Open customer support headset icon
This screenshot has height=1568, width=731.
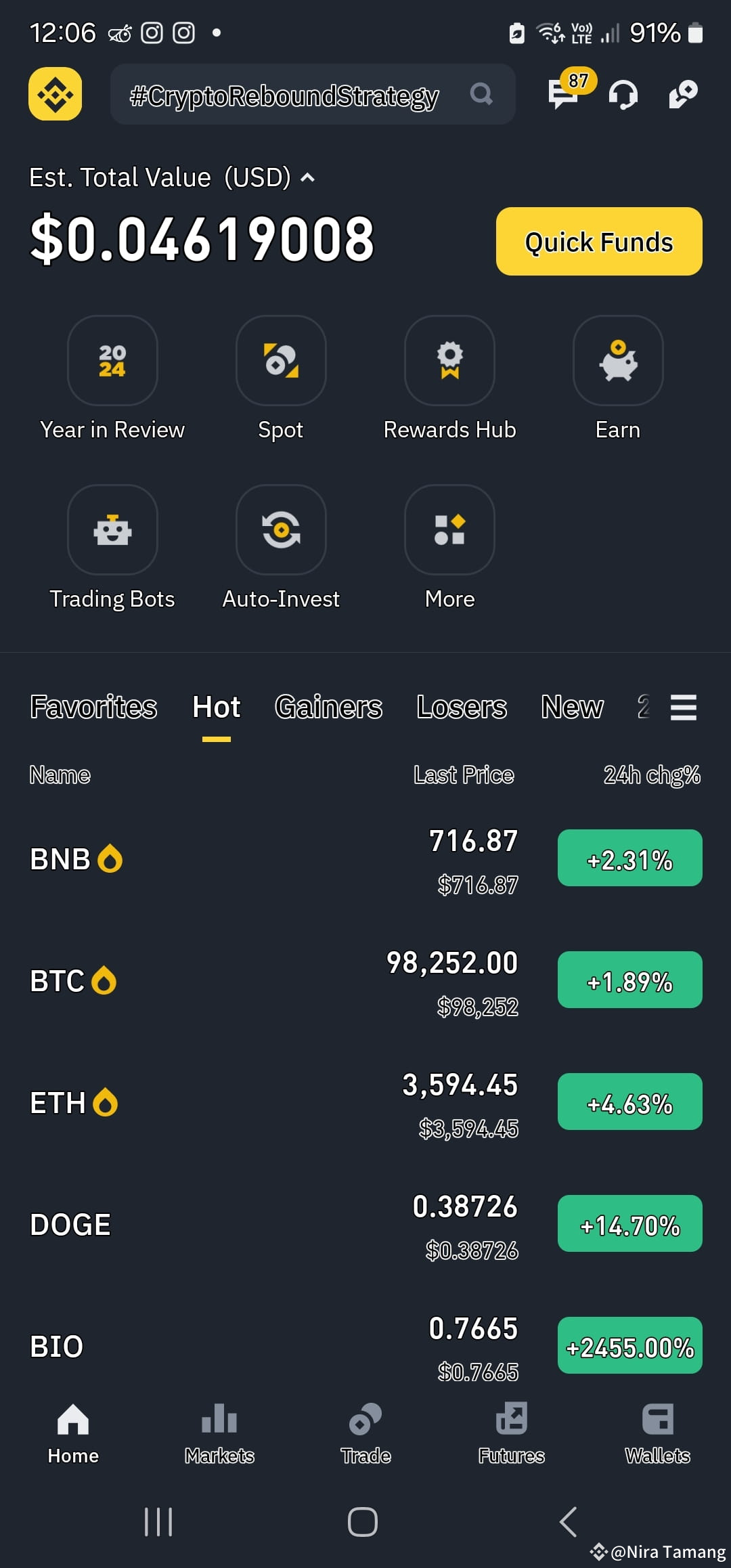(x=623, y=95)
